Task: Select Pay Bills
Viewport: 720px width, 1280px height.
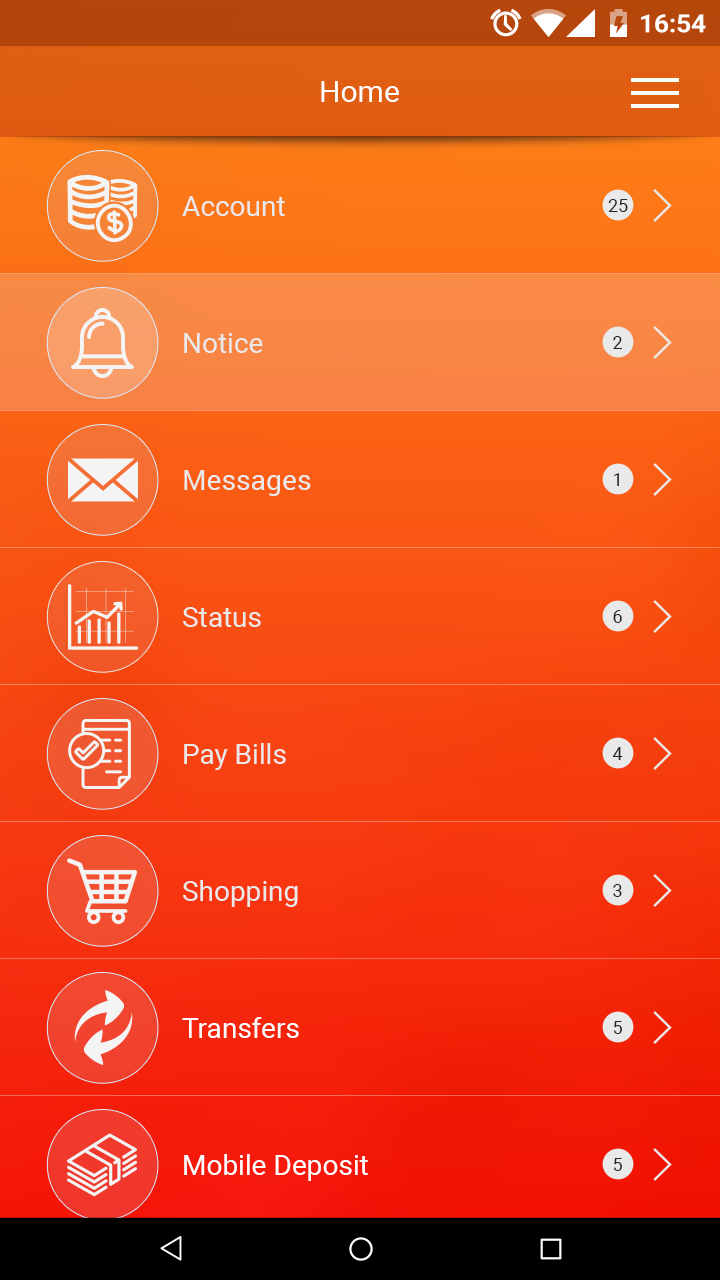Action: 234,754
